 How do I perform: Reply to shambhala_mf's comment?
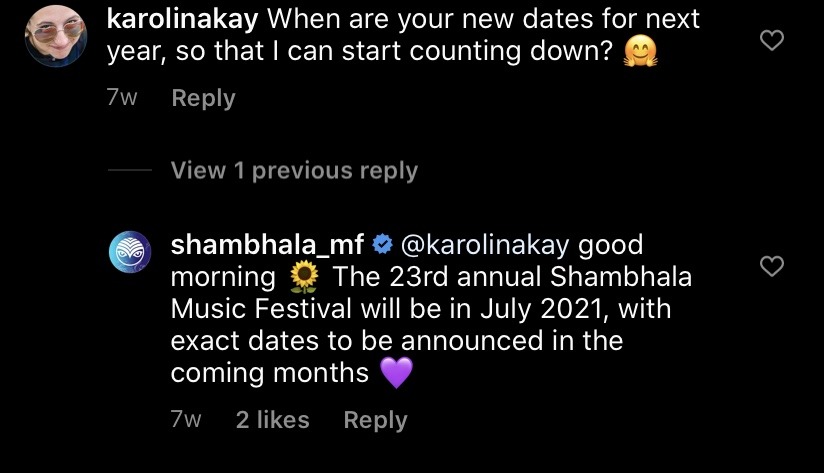pyautogui.click(x=375, y=420)
